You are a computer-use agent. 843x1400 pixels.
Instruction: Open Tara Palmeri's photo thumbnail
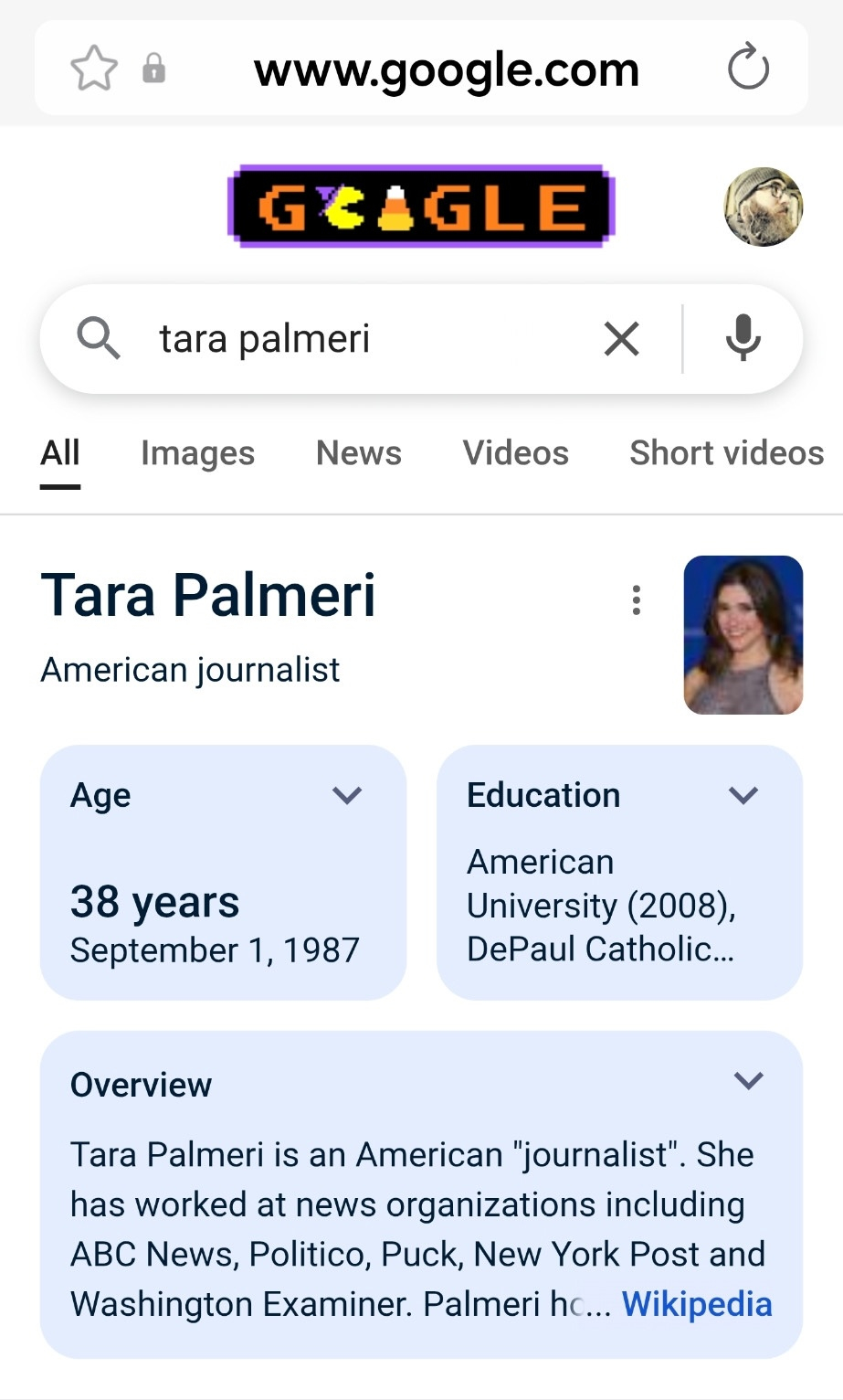743,634
